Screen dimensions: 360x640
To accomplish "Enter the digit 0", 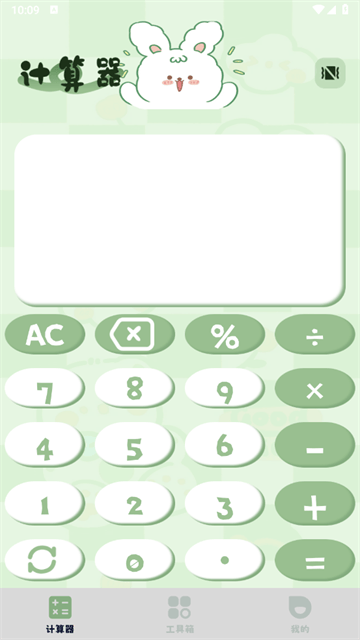I will point(135,560).
